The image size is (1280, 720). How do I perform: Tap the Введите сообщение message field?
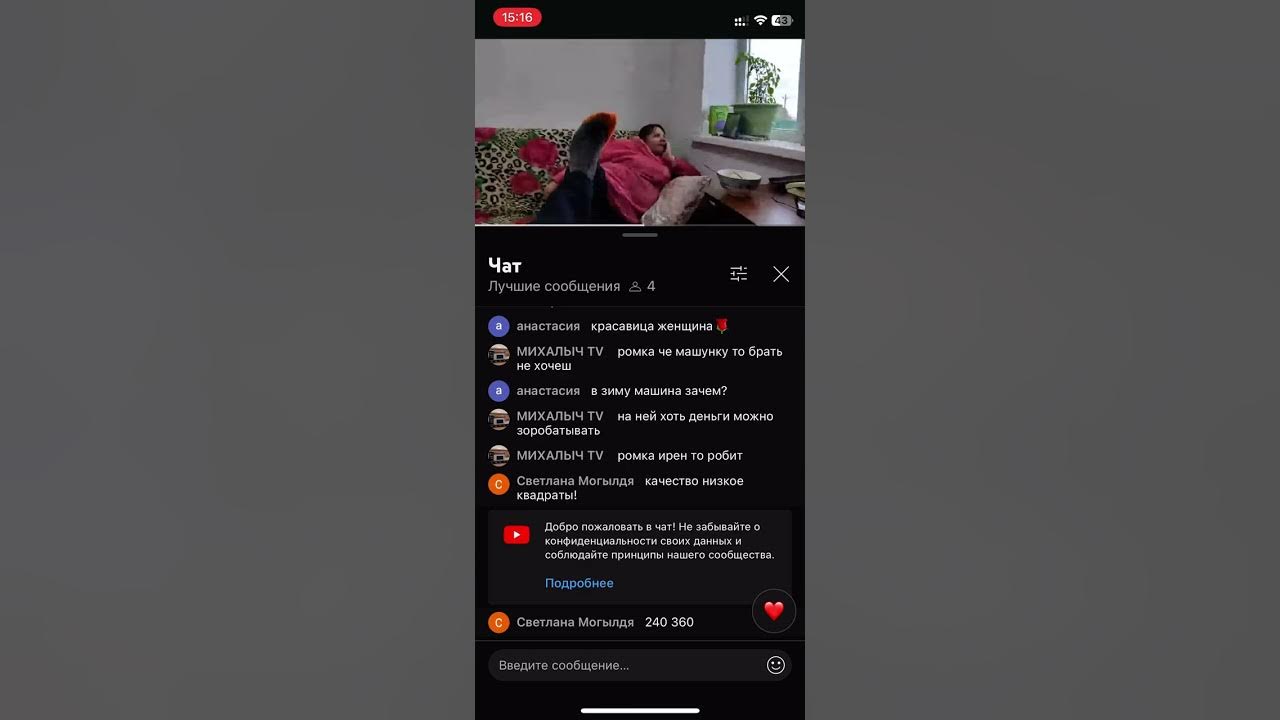pyautogui.click(x=625, y=665)
